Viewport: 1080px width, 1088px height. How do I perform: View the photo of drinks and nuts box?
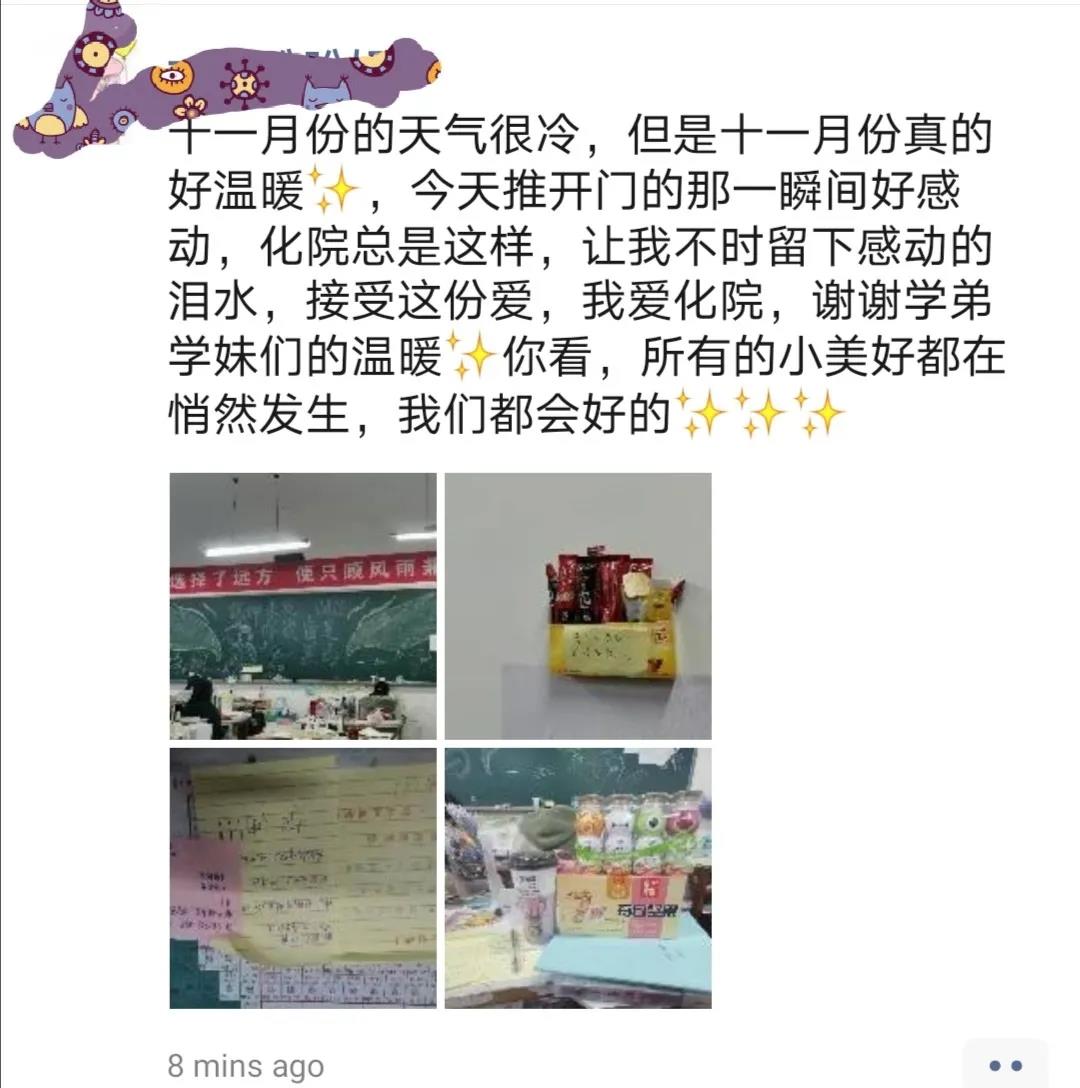[x=578, y=878]
